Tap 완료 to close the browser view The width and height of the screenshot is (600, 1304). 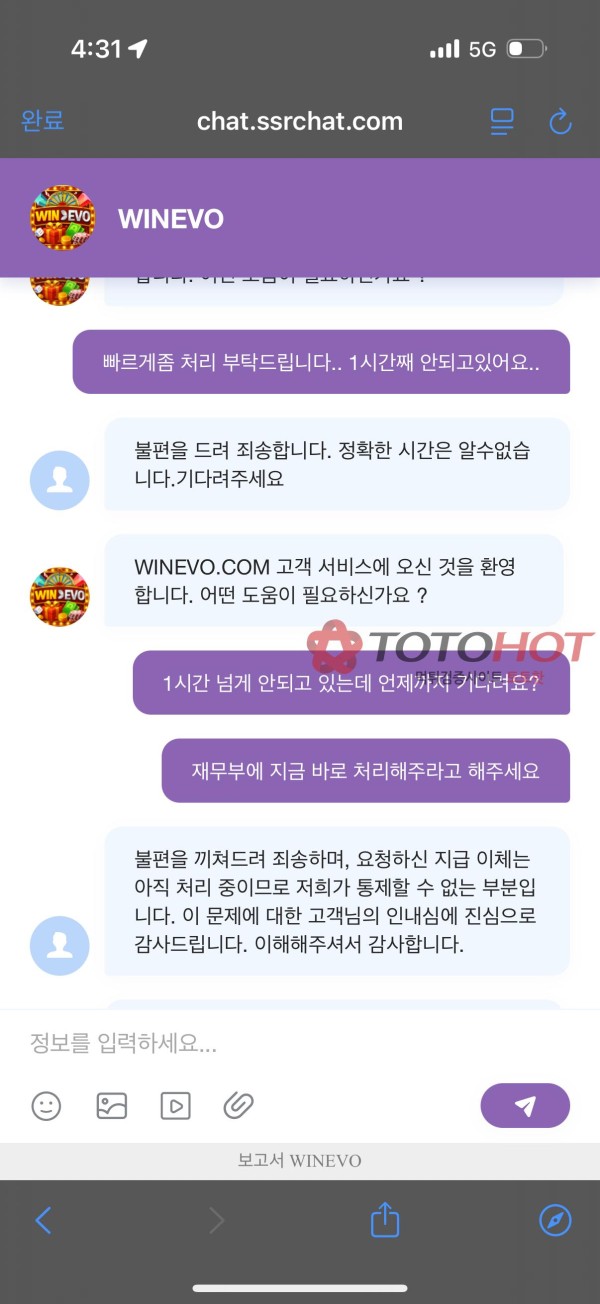point(43,121)
